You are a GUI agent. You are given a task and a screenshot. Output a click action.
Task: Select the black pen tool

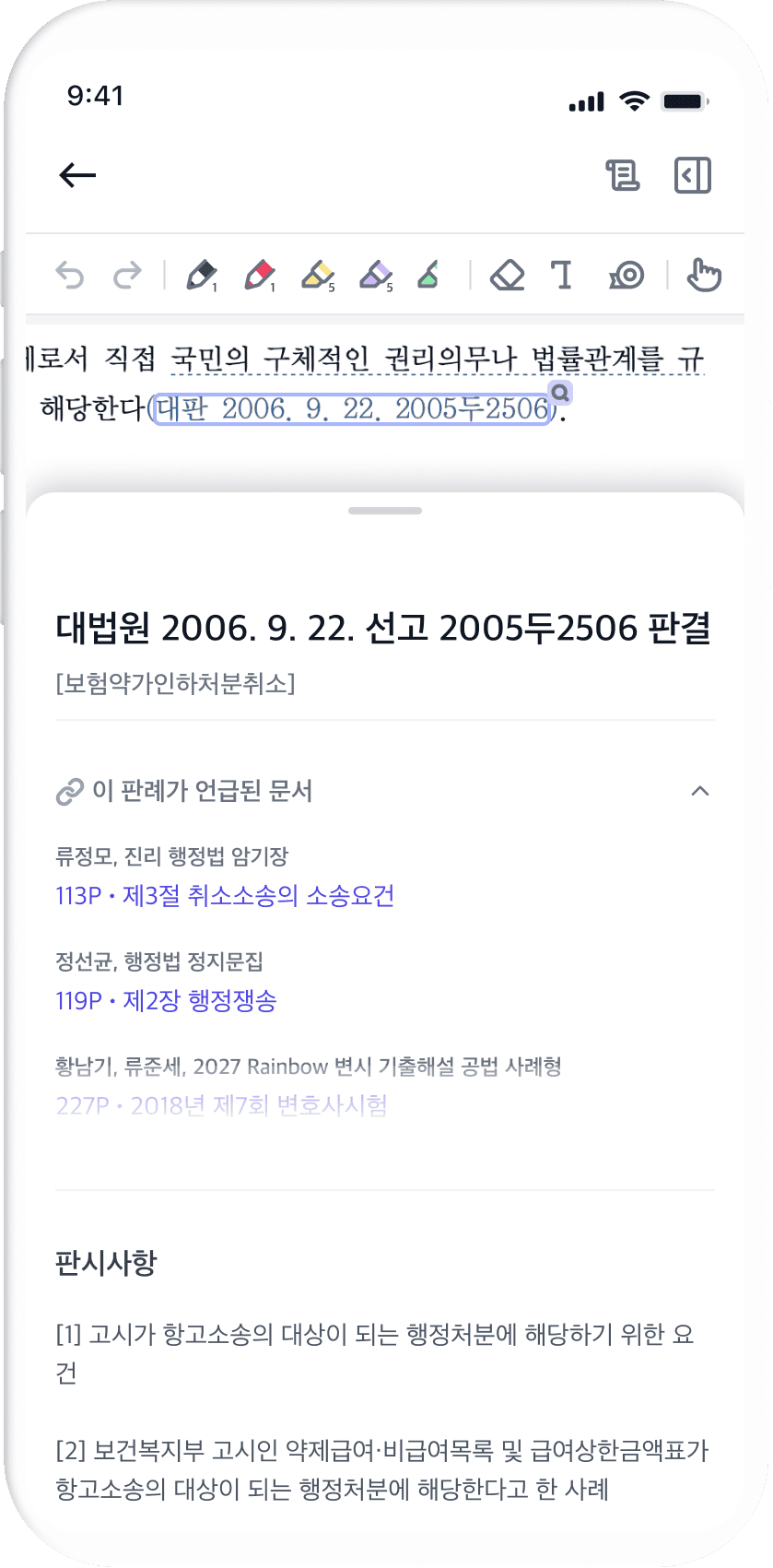[x=201, y=275]
